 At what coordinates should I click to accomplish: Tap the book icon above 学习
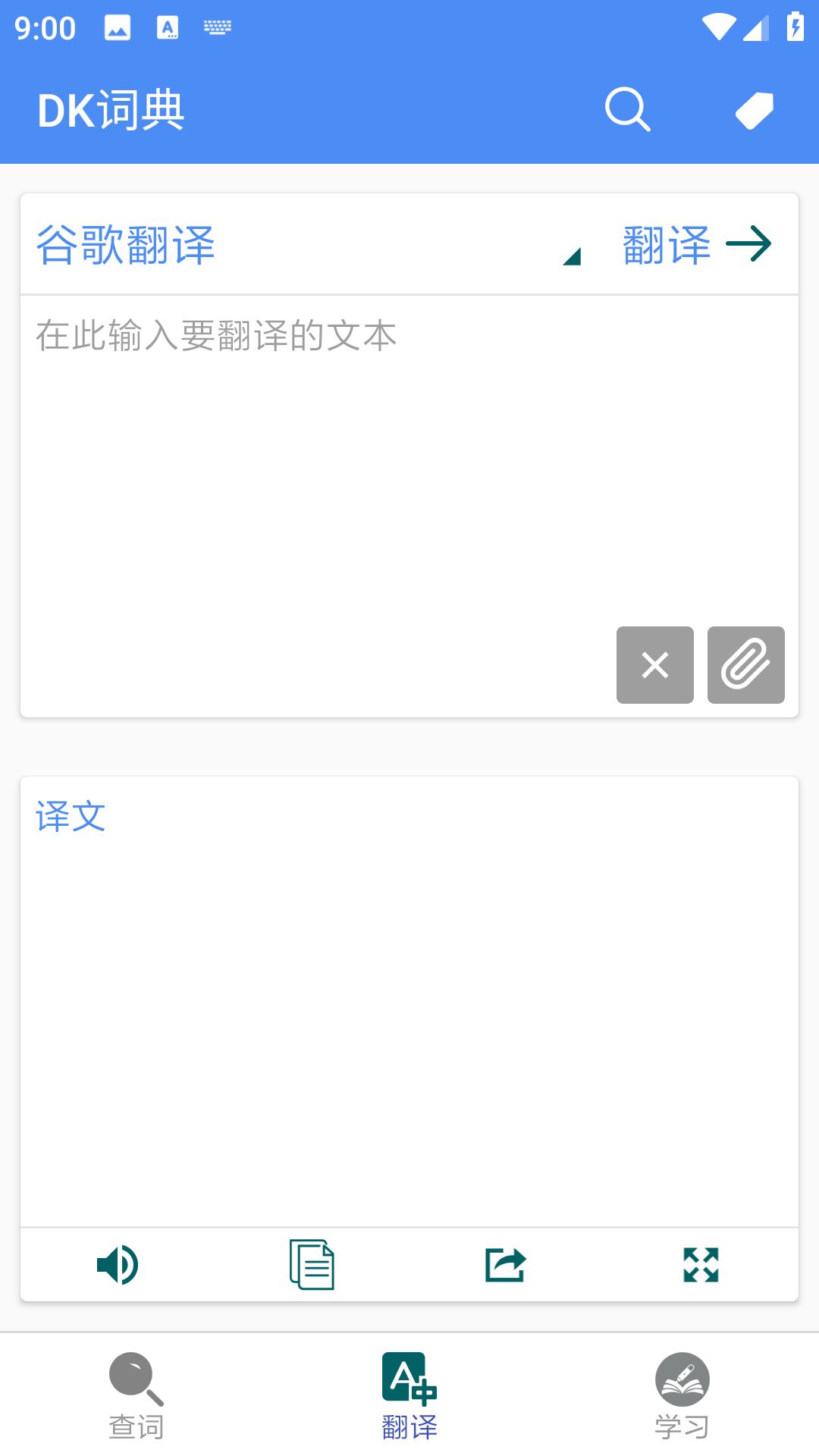[x=682, y=1380]
